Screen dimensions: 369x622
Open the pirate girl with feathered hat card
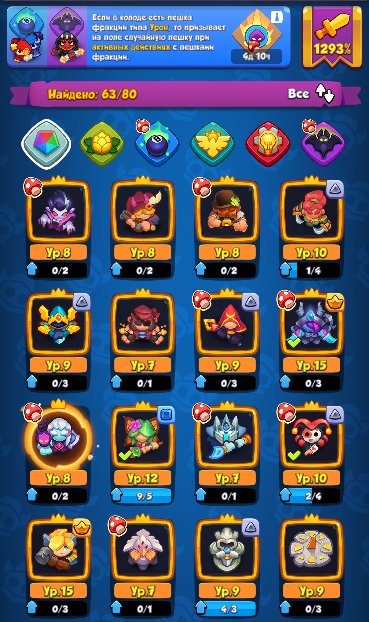click(142, 228)
